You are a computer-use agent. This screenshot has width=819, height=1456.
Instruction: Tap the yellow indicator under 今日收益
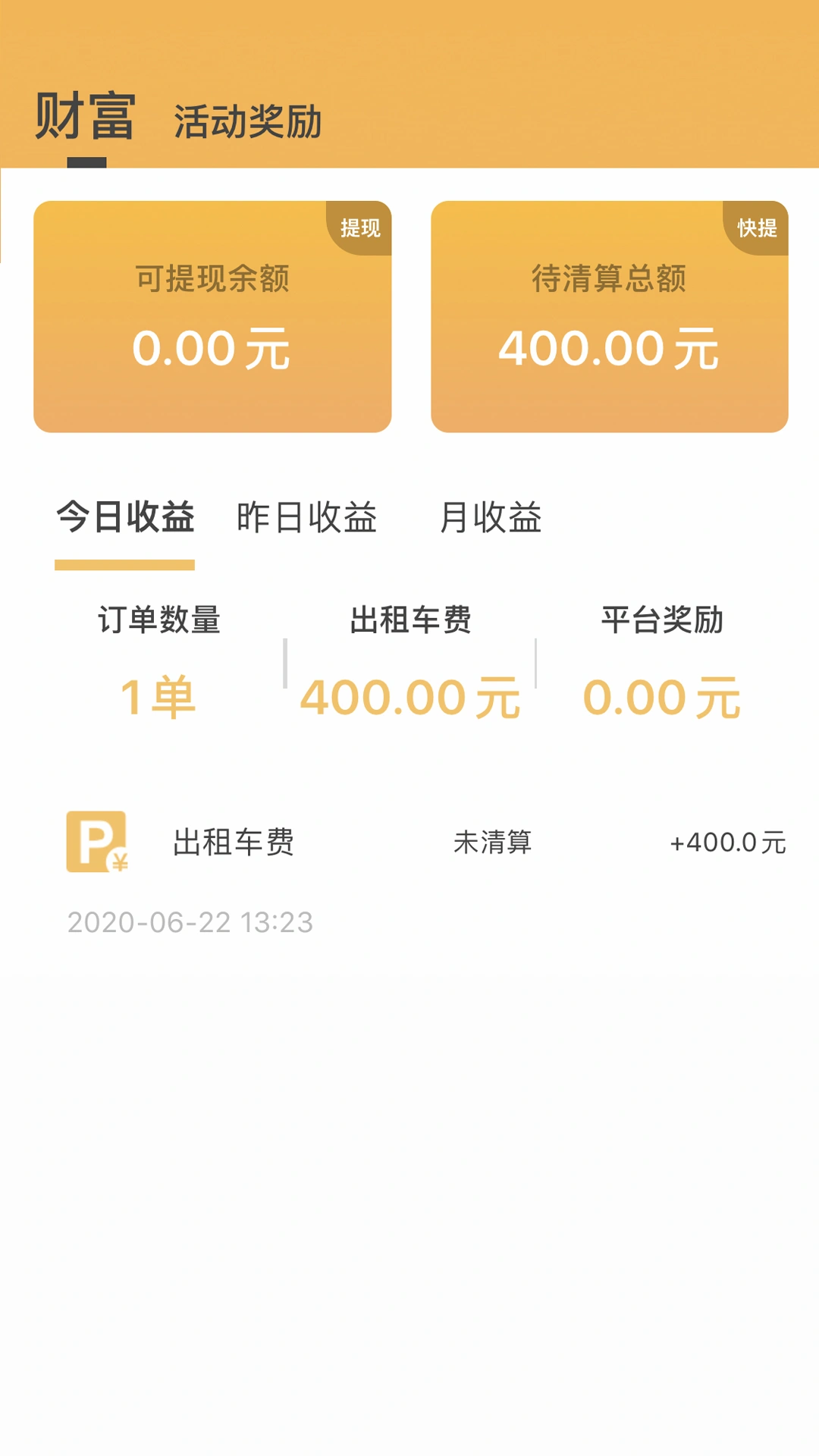pyautogui.click(x=127, y=563)
